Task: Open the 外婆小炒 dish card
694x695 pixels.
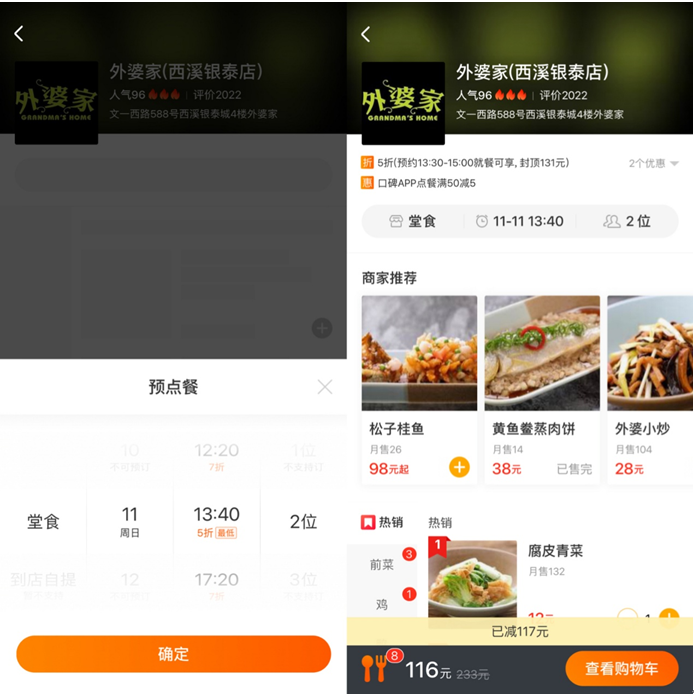Action: click(650, 390)
